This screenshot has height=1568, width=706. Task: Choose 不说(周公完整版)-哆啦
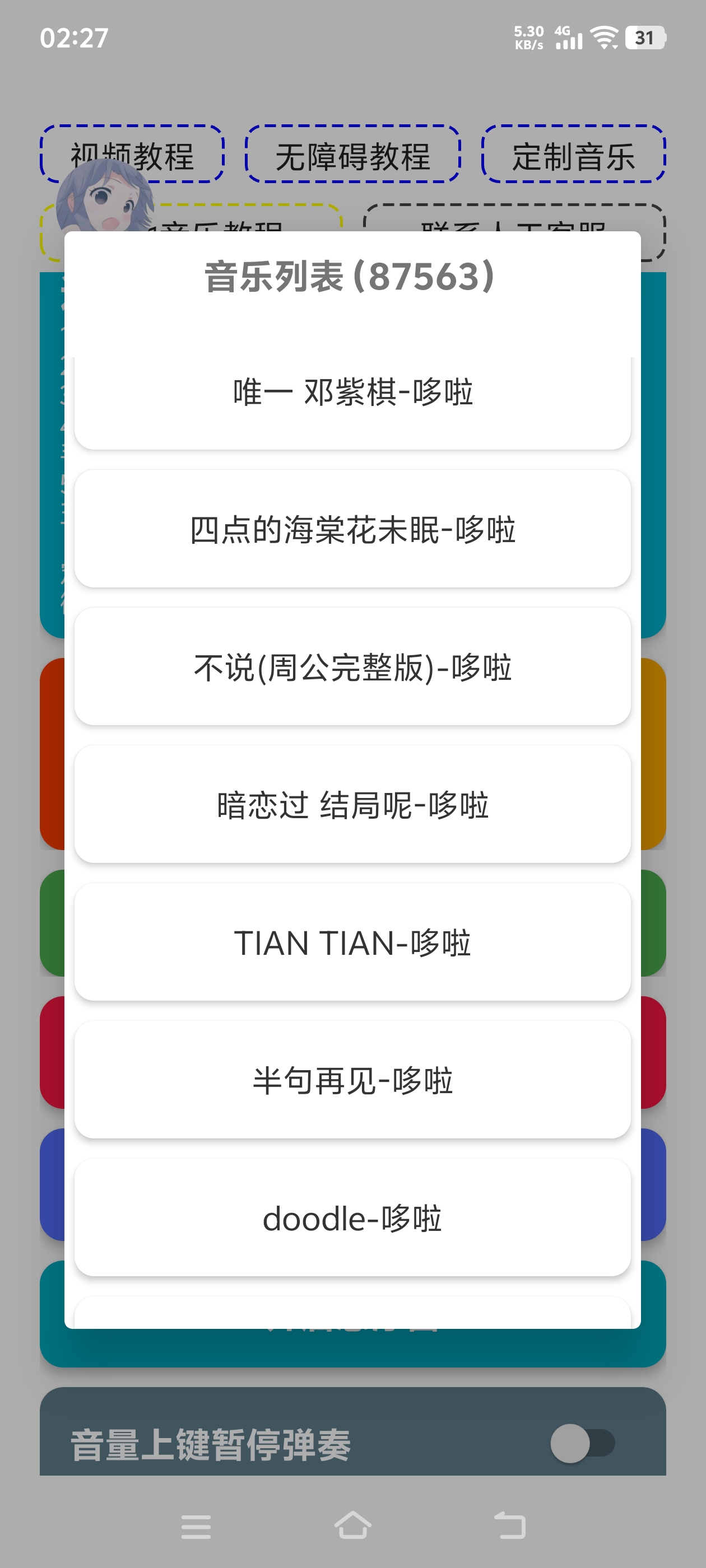coord(352,667)
